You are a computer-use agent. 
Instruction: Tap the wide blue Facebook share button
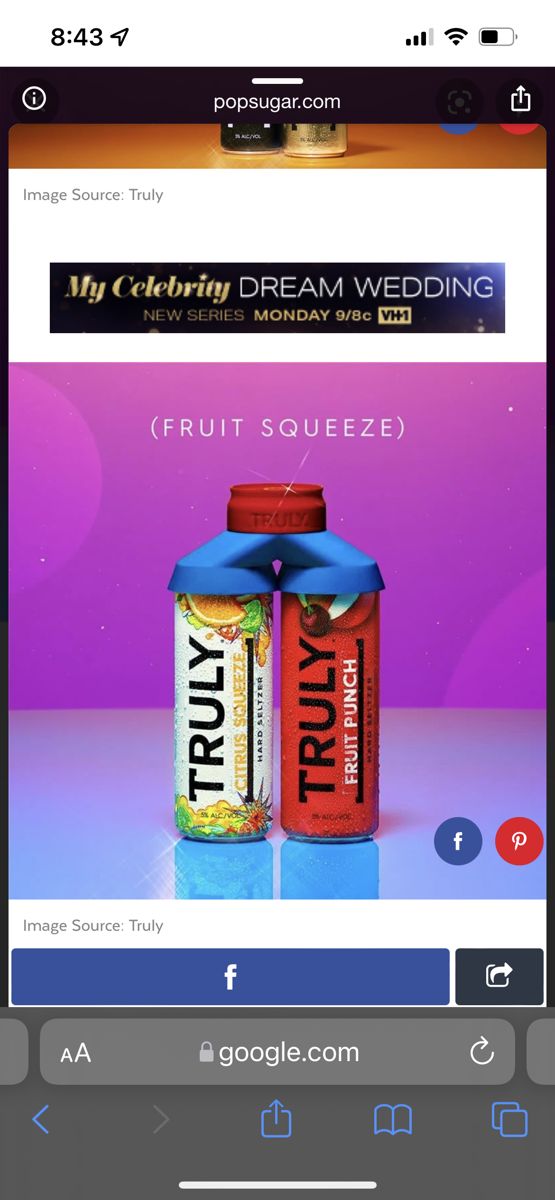pos(230,976)
